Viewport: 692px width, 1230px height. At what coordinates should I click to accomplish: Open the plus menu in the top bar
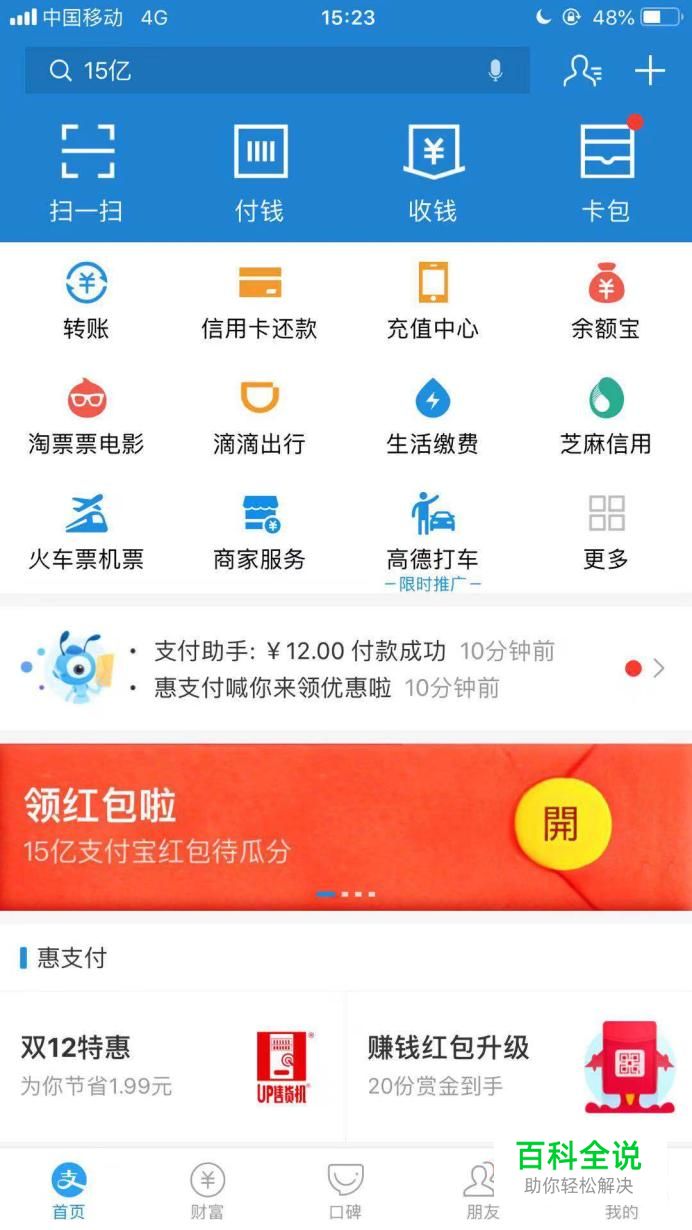(x=650, y=71)
